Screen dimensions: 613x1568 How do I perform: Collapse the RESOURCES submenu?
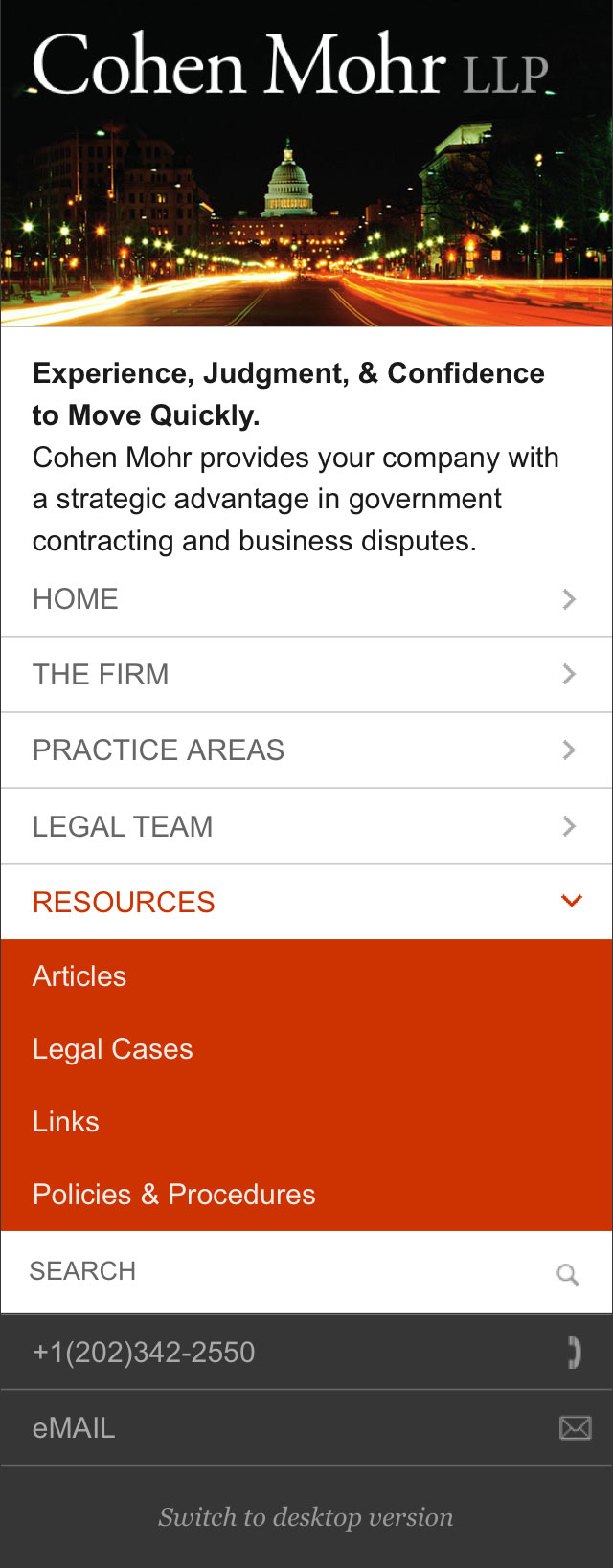tap(571, 901)
